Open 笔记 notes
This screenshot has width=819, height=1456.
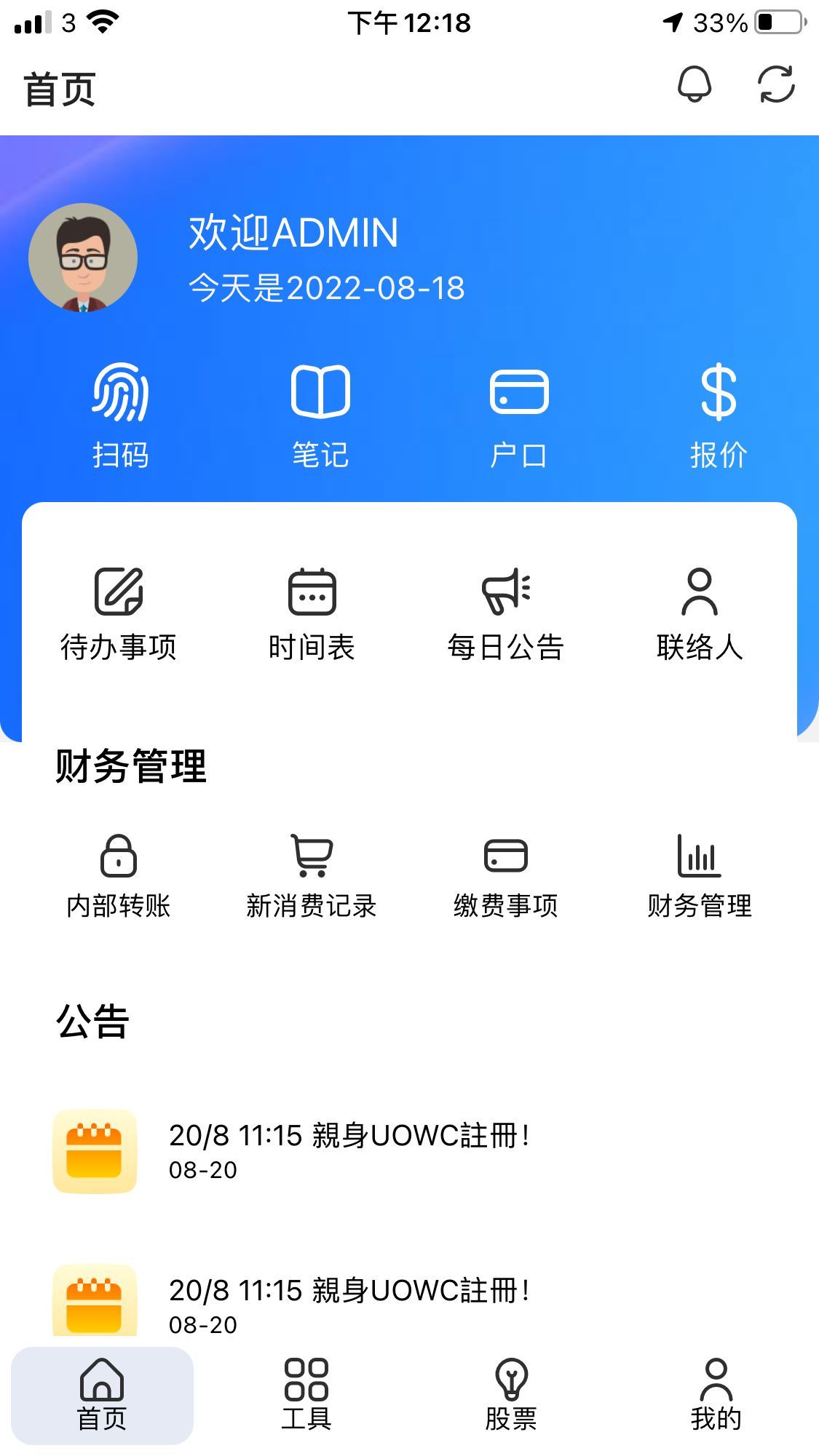[320, 416]
